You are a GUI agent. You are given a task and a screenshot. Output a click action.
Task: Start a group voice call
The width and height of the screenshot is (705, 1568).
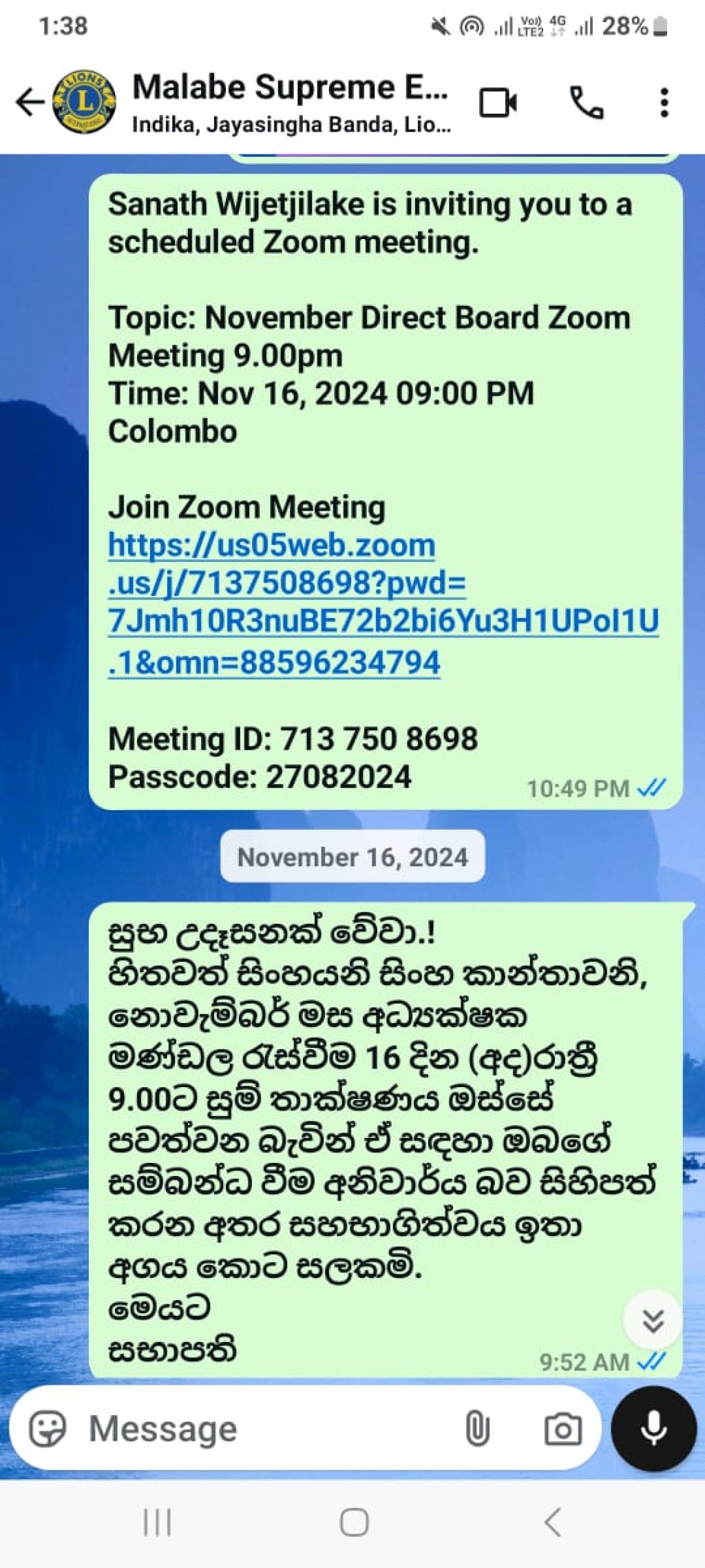587,103
